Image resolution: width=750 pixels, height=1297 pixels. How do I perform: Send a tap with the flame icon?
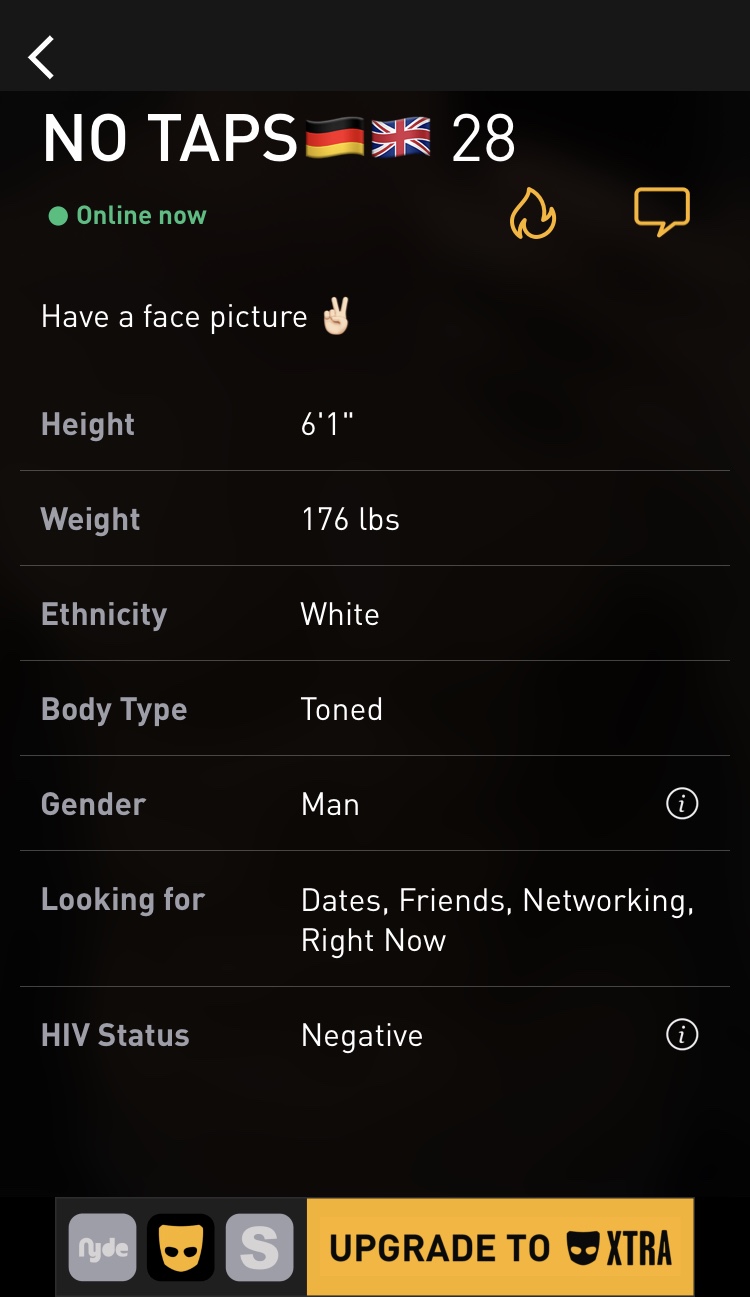(x=533, y=214)
